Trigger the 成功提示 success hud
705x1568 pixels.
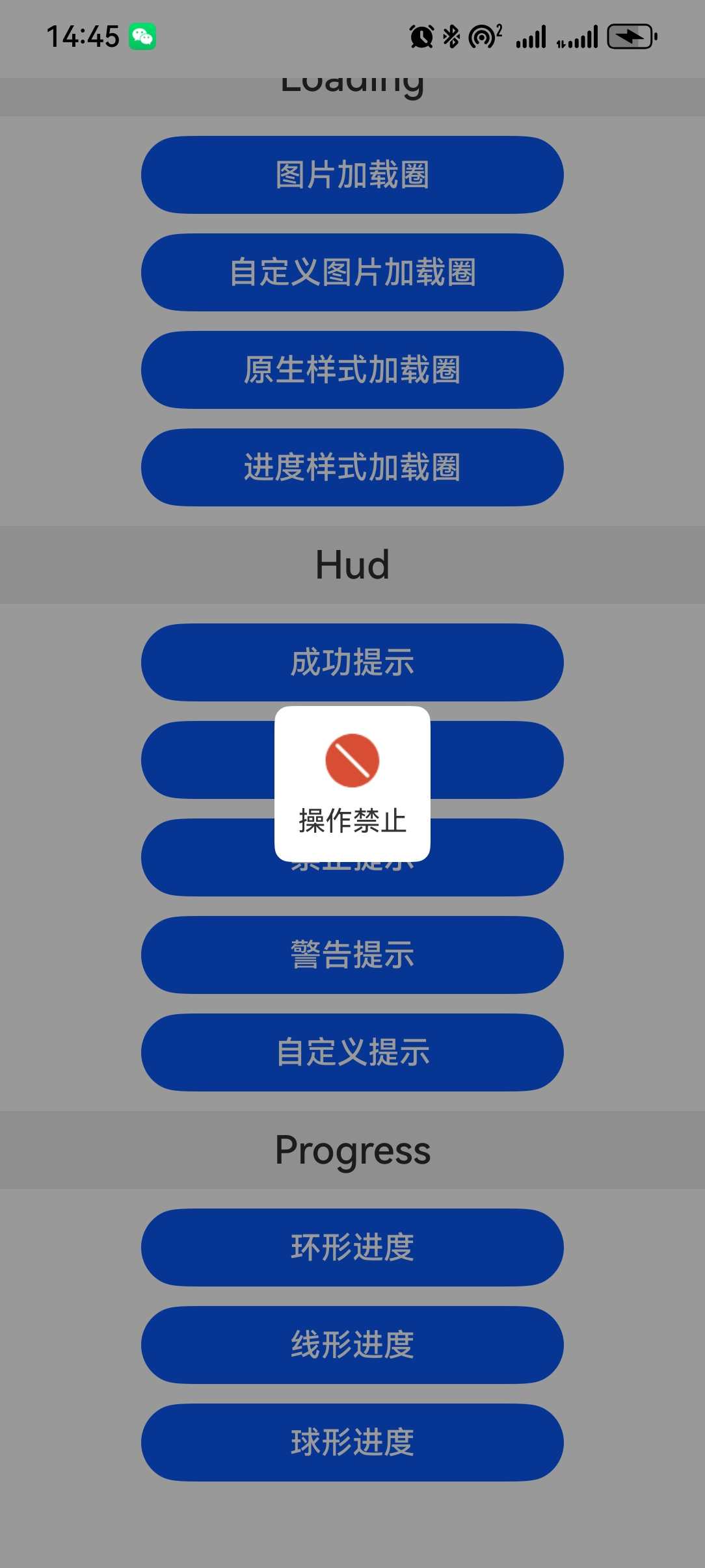click(x=351, y=662)
